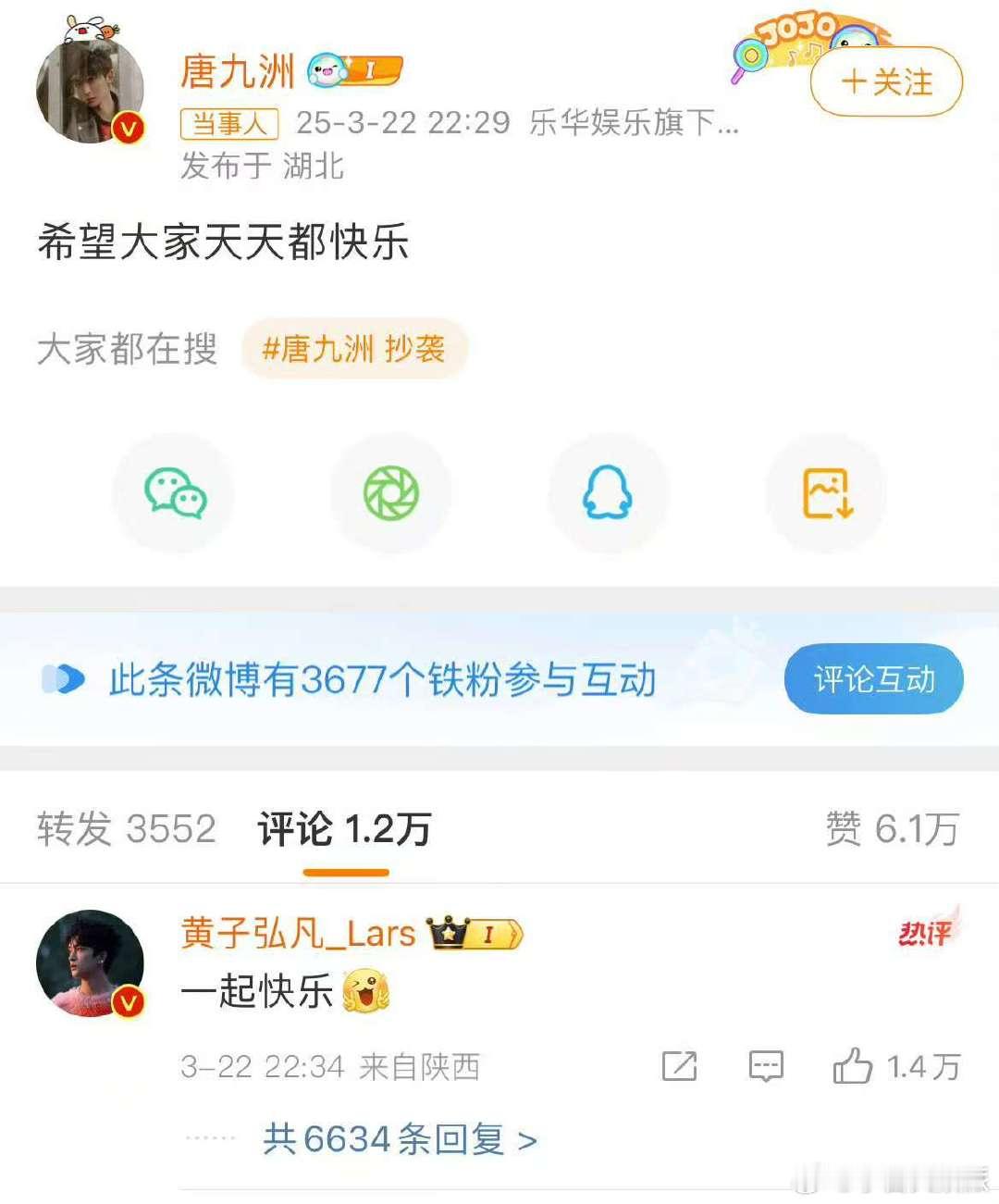Click the thumbs-up icon on Lars's comment
999x1204 pixels.
pyautogui.click(x=856, y=1066)
